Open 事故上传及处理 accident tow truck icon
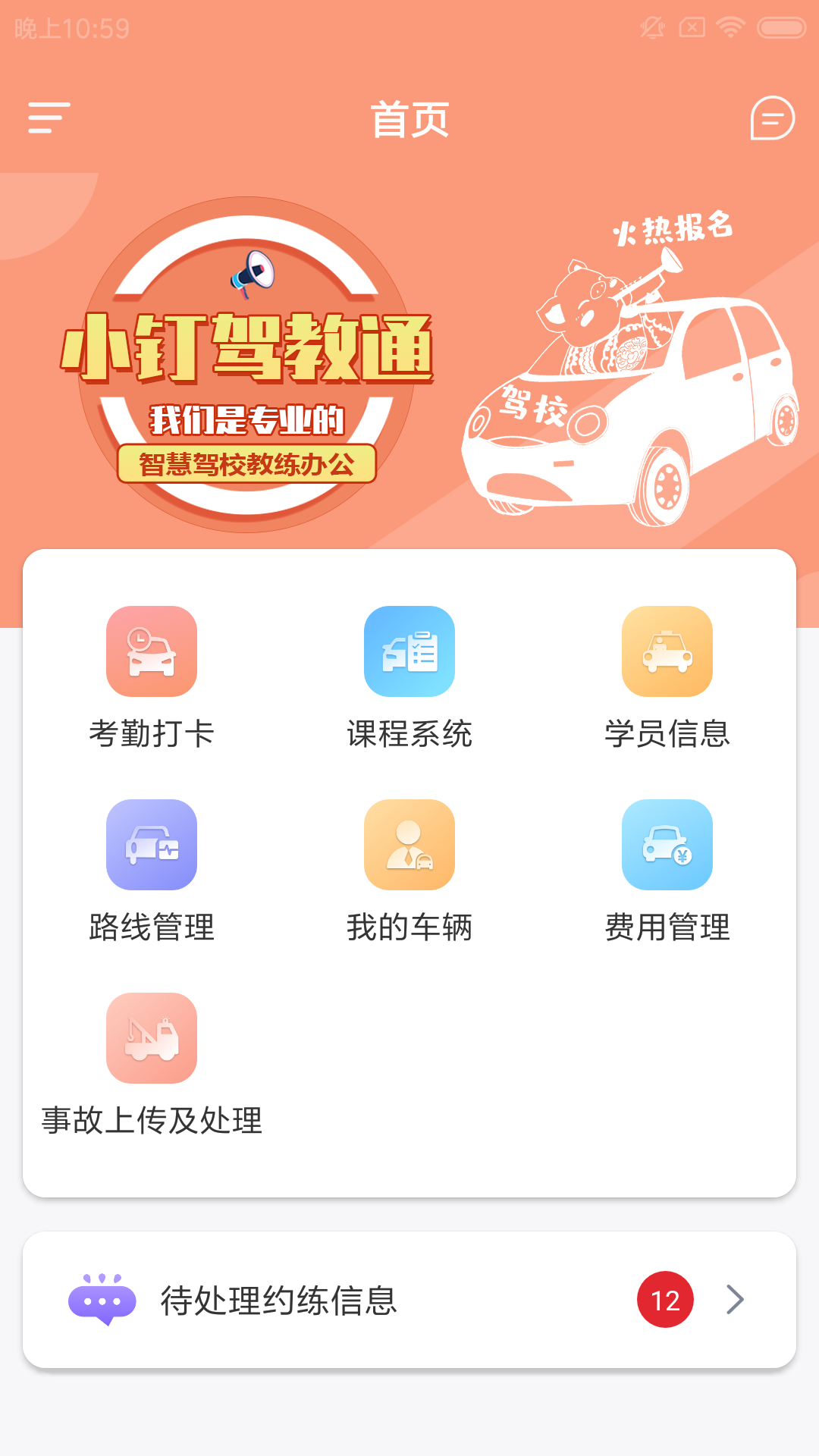 point(152,1037)
